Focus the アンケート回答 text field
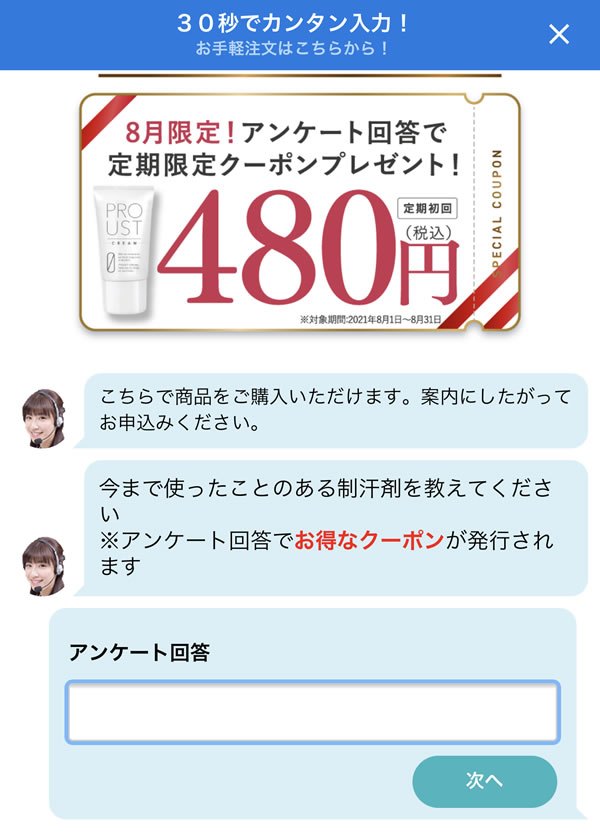This screenshot has width=600, height=837. click(x=312, y=711)
